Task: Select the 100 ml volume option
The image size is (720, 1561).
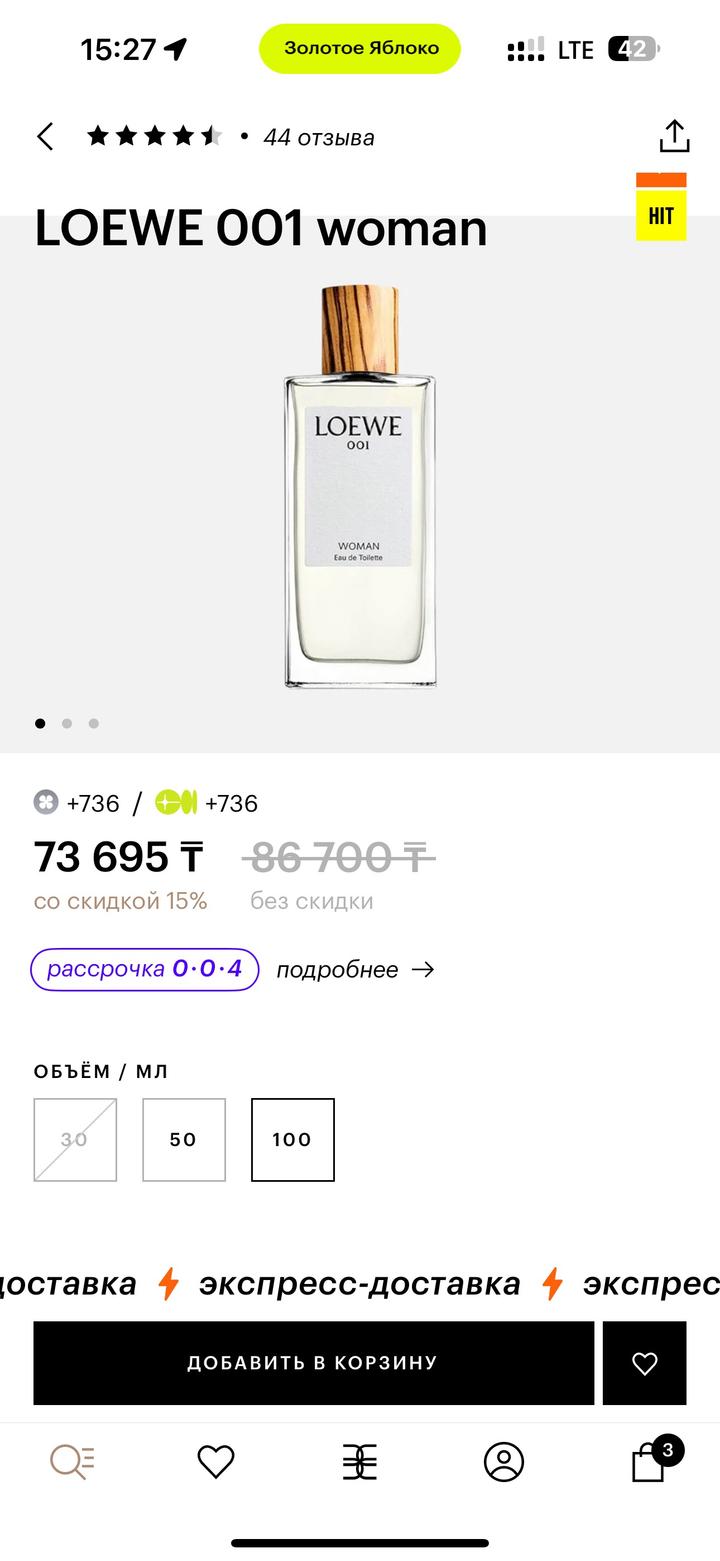Action: pyautogui.click(x=293, y=1140)
